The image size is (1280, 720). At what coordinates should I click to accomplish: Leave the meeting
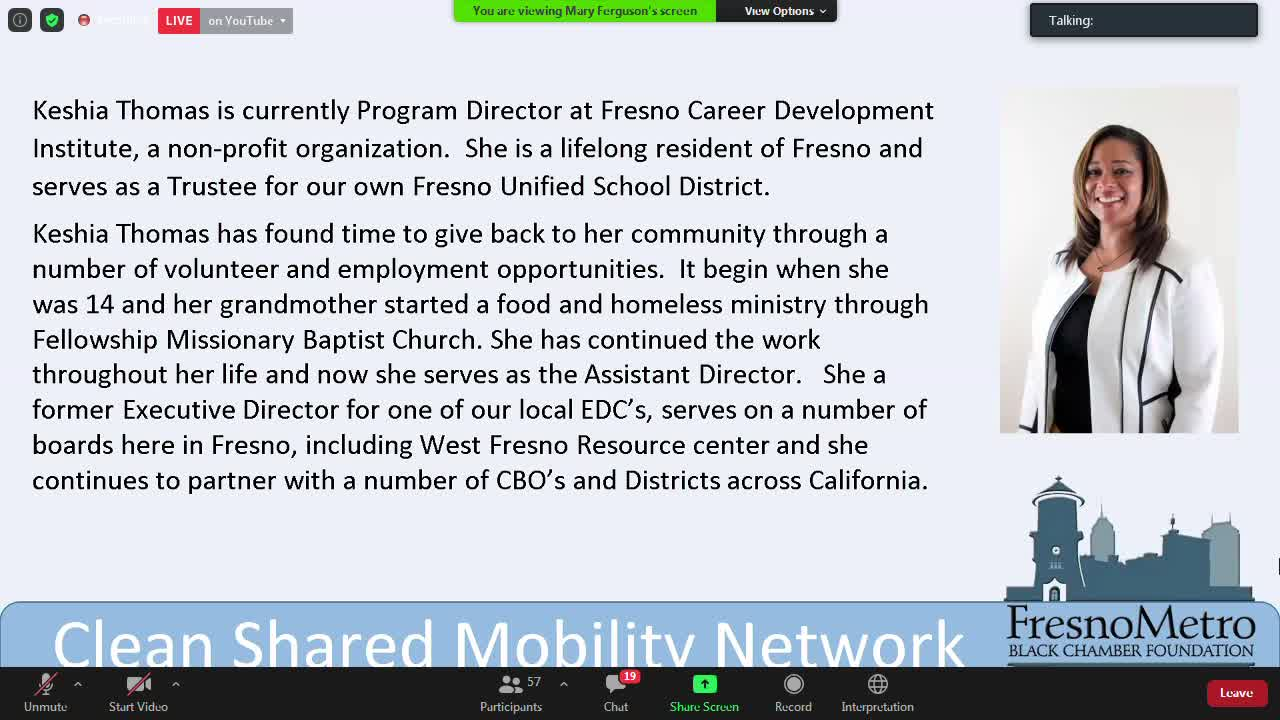coord(1236,693)
